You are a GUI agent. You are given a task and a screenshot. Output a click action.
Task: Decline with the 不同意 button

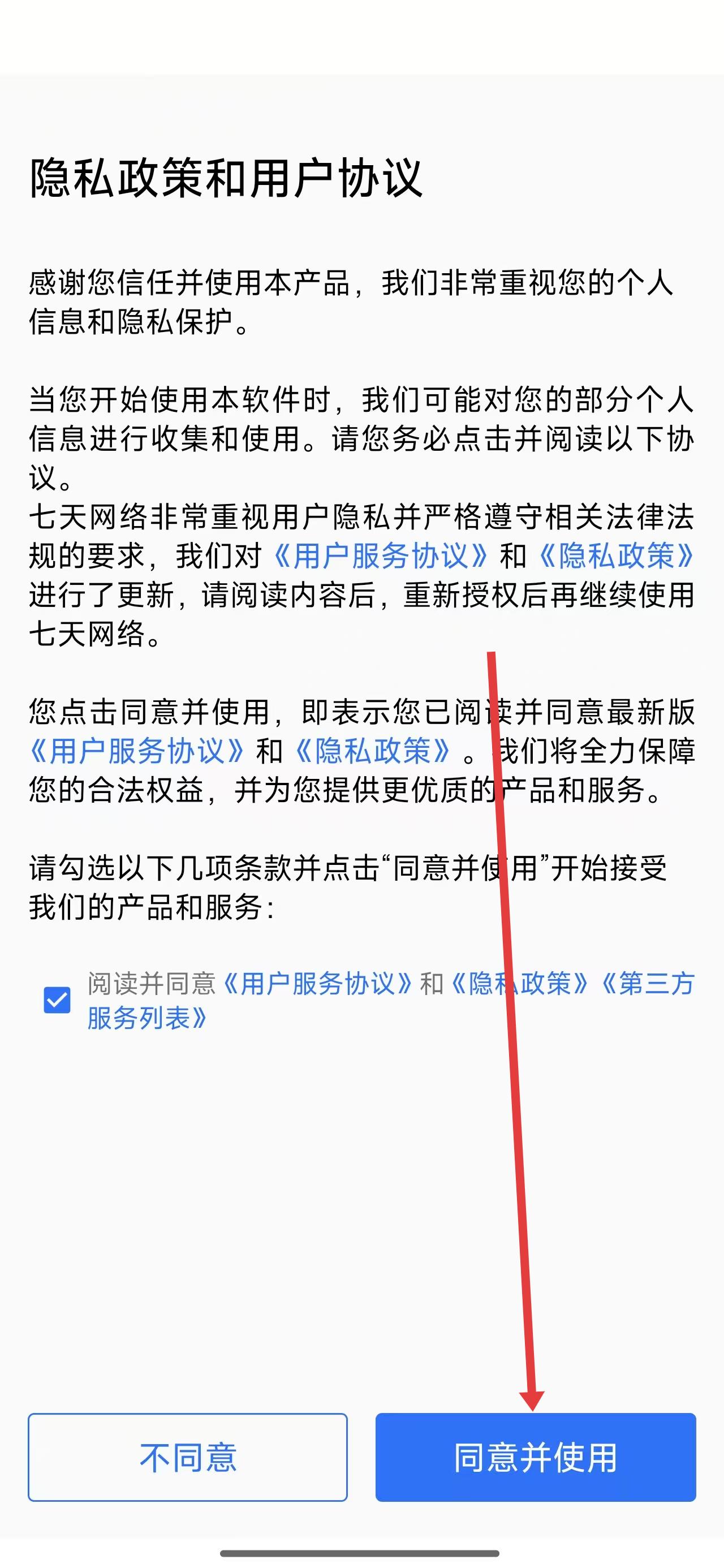pyautogui.click(x=188, y=1457)
